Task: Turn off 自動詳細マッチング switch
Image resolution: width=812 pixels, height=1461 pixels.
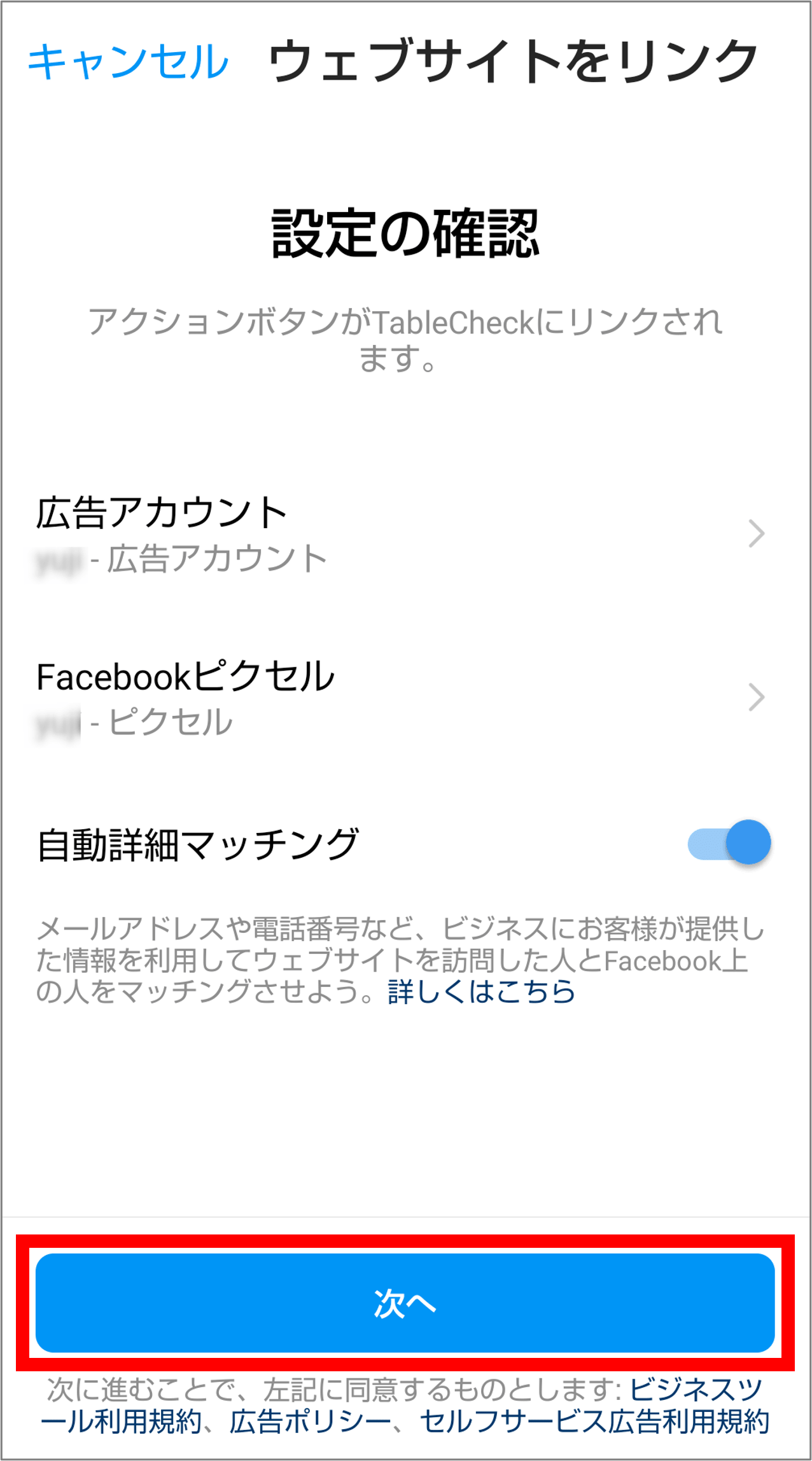Action: coord(729,843)
